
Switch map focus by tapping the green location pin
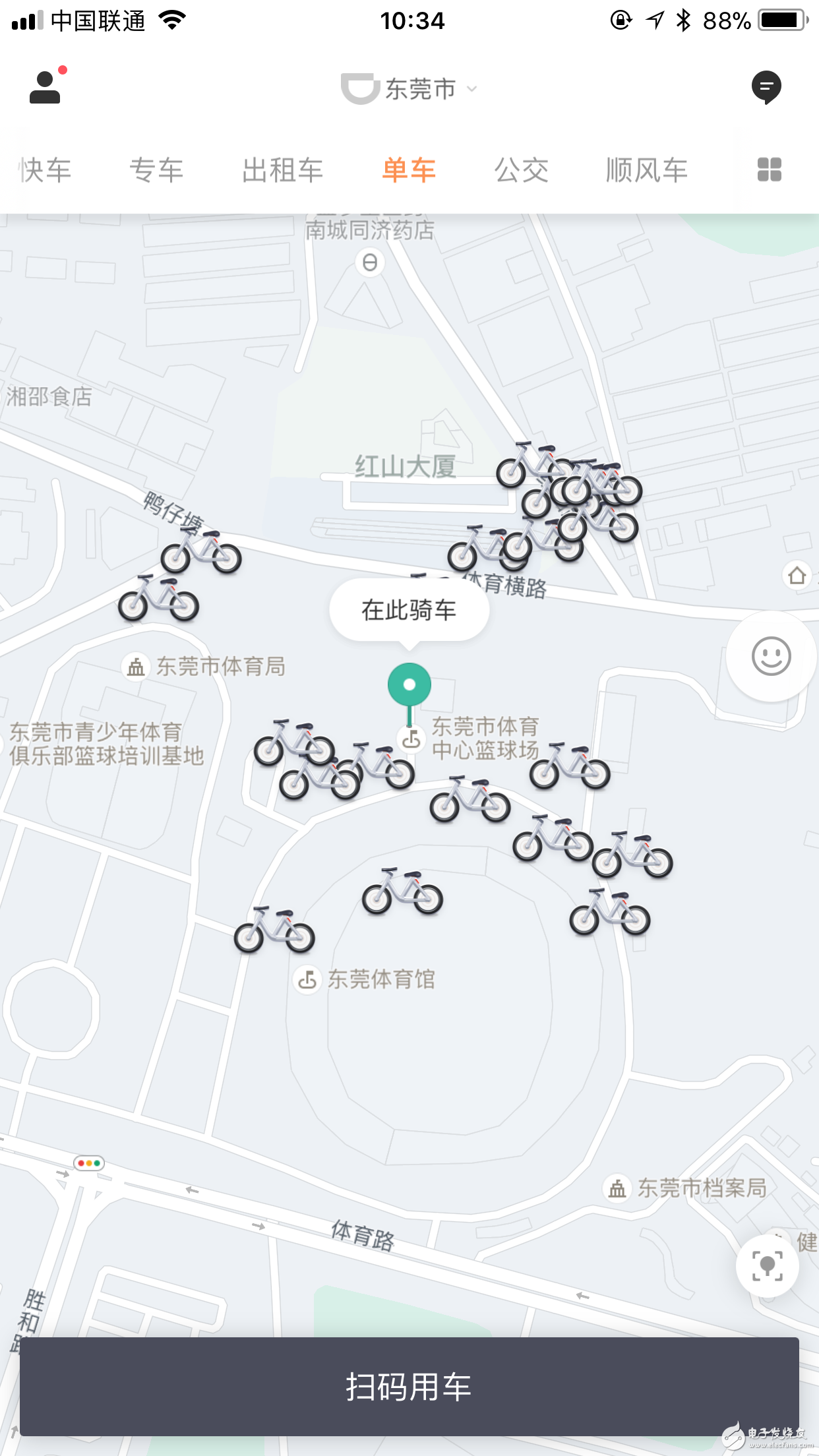tap(409, 684)
